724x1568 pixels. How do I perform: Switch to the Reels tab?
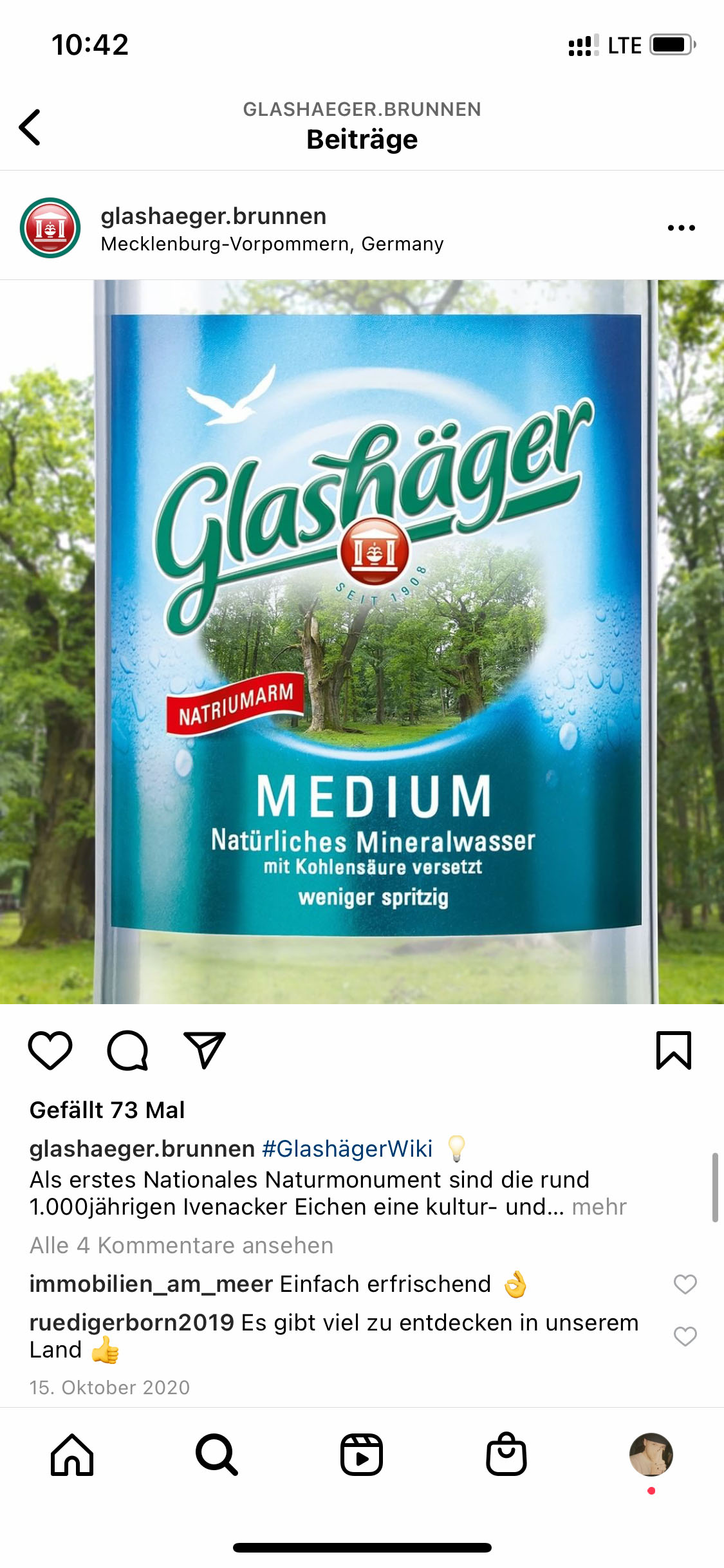[x=362, y=1455]
